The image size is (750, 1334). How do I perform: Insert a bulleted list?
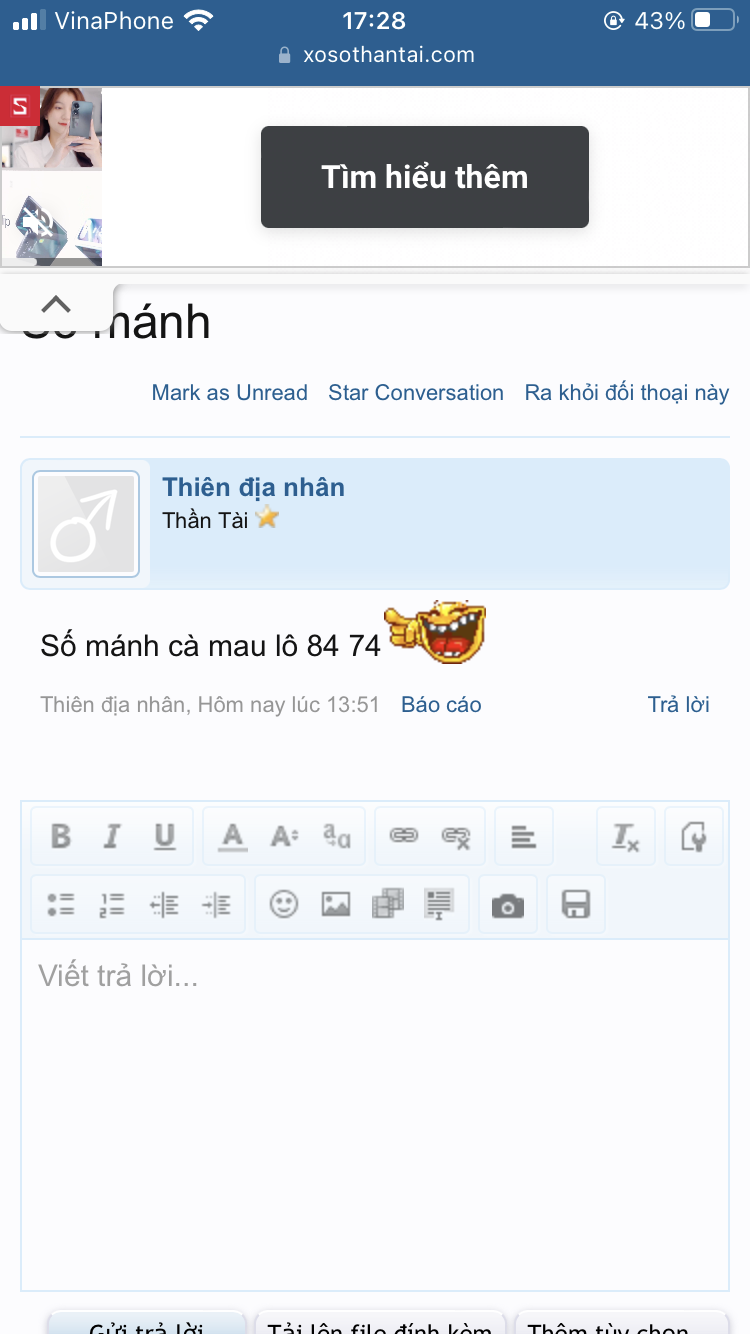[61, 905]
